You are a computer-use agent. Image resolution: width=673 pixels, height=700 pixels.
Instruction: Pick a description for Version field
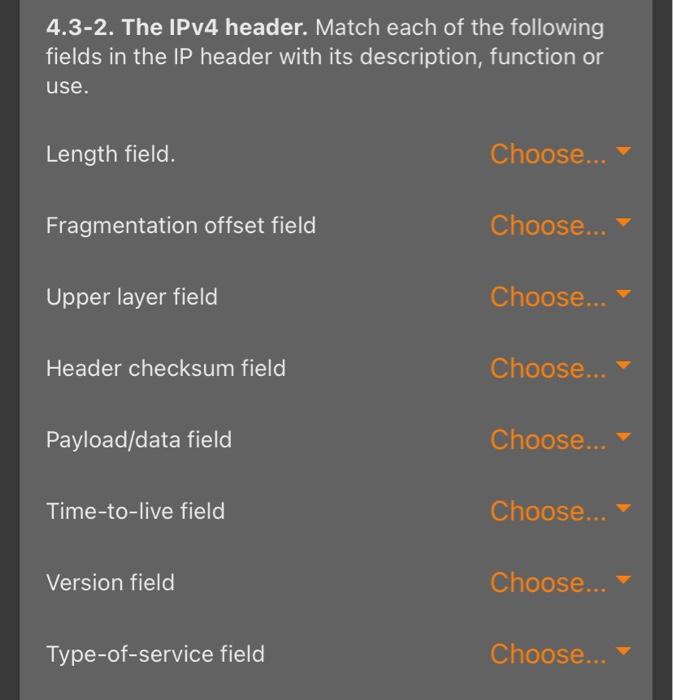(560, 583)
